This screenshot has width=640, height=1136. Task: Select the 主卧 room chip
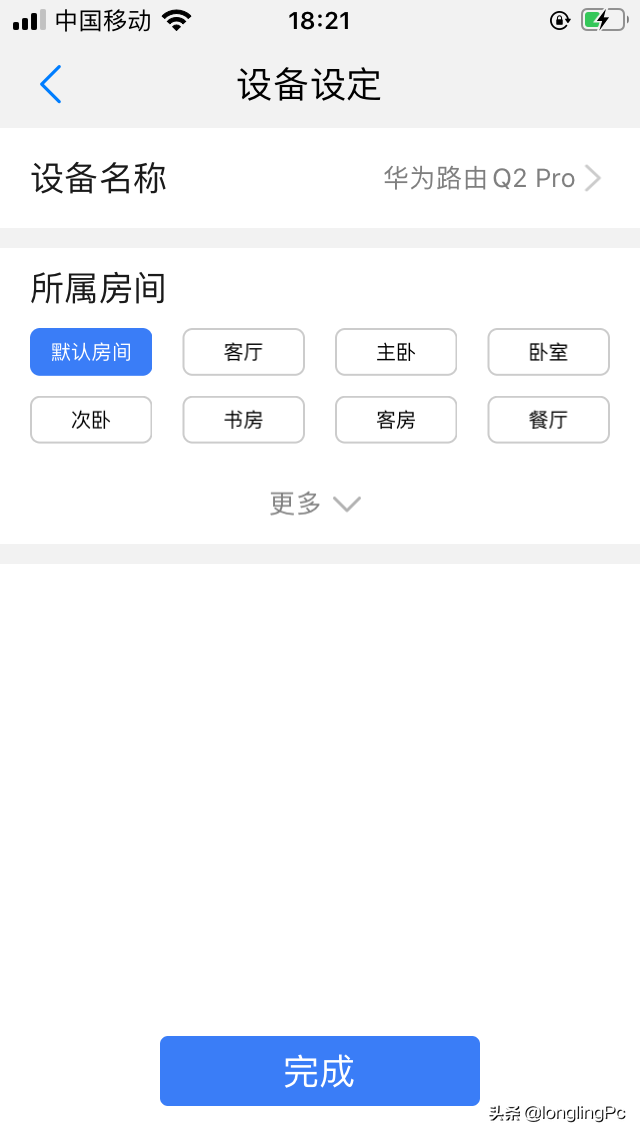[x=396, y=352]
